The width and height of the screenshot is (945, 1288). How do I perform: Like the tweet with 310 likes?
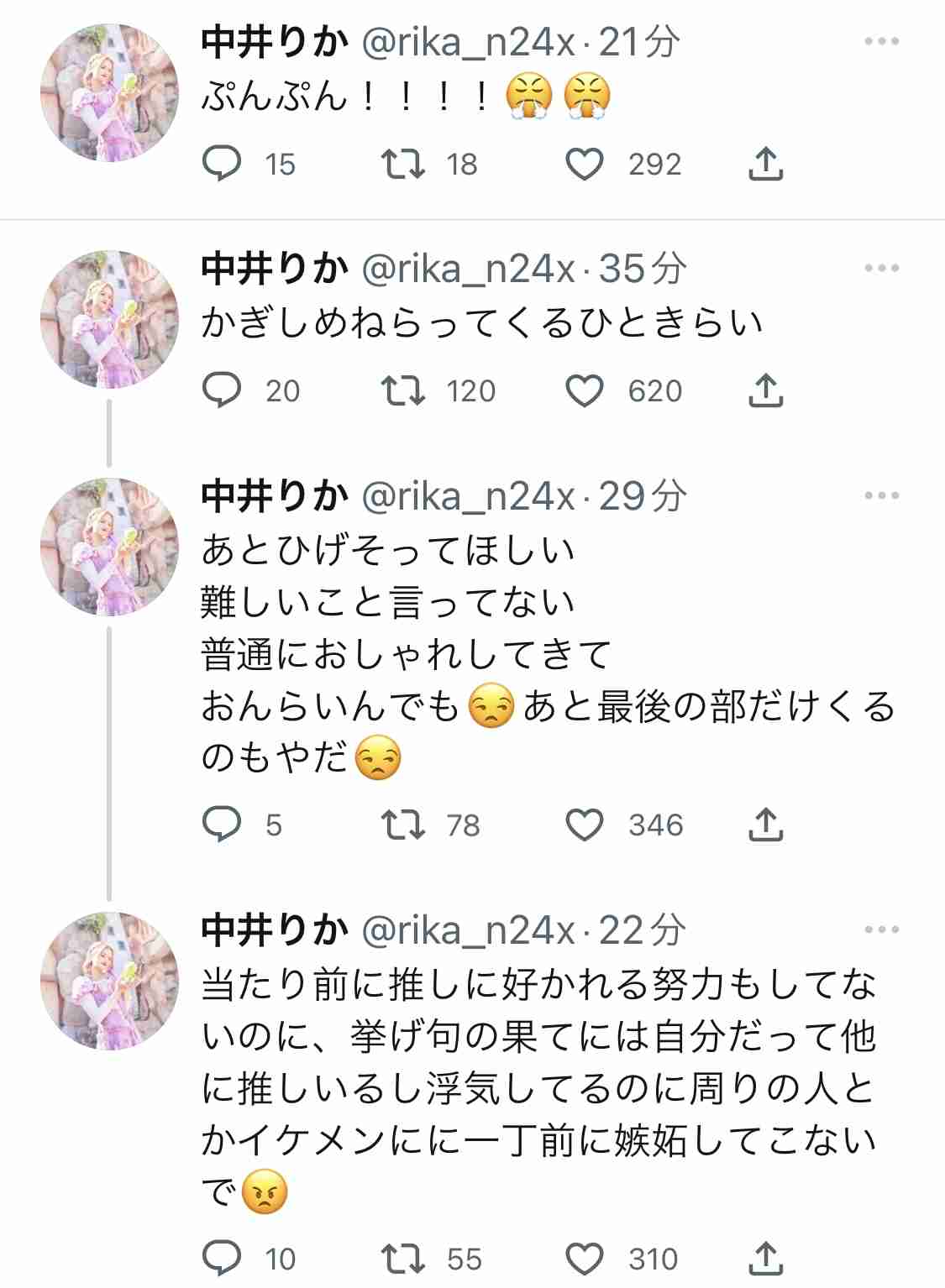coord(585,1259)
